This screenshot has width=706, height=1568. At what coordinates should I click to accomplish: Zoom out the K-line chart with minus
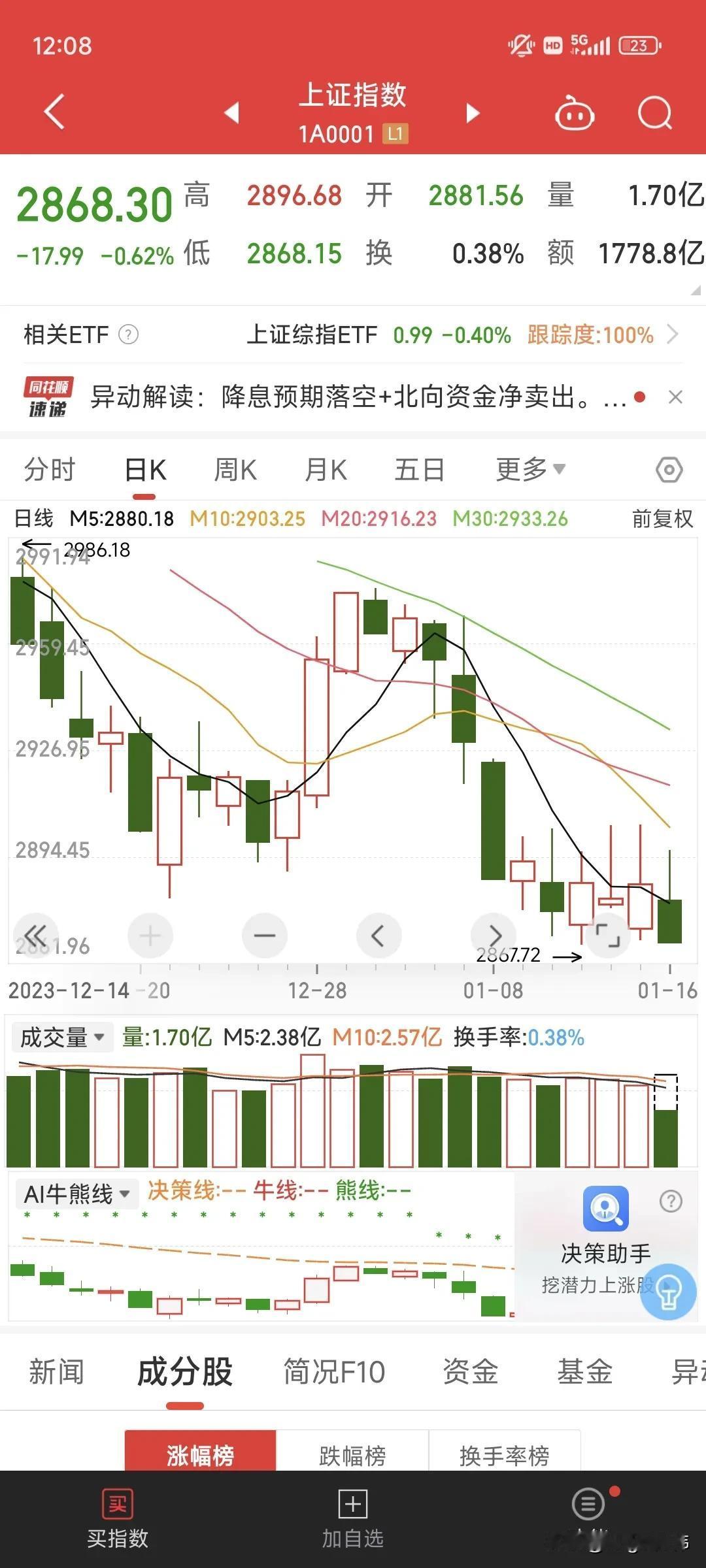(x=264, y=936)
